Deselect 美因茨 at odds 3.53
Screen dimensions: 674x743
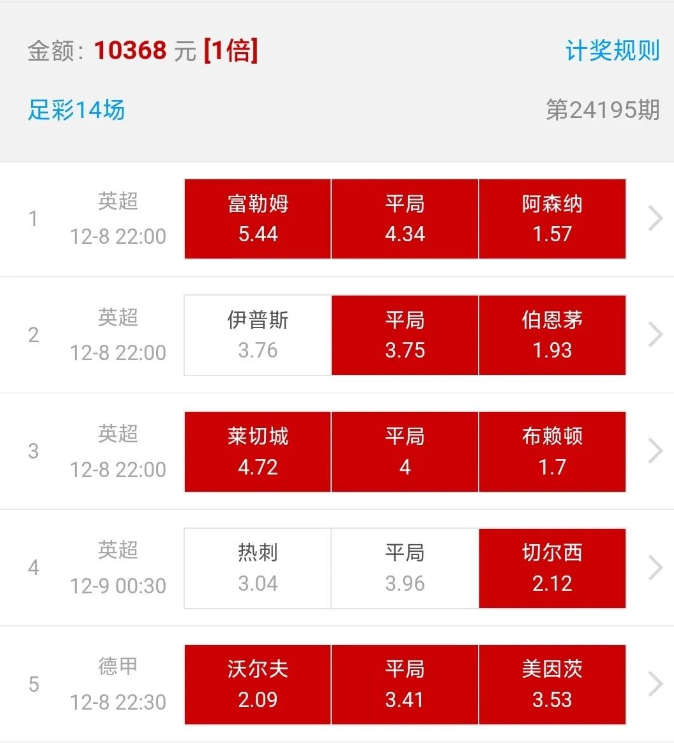point(552,684)
